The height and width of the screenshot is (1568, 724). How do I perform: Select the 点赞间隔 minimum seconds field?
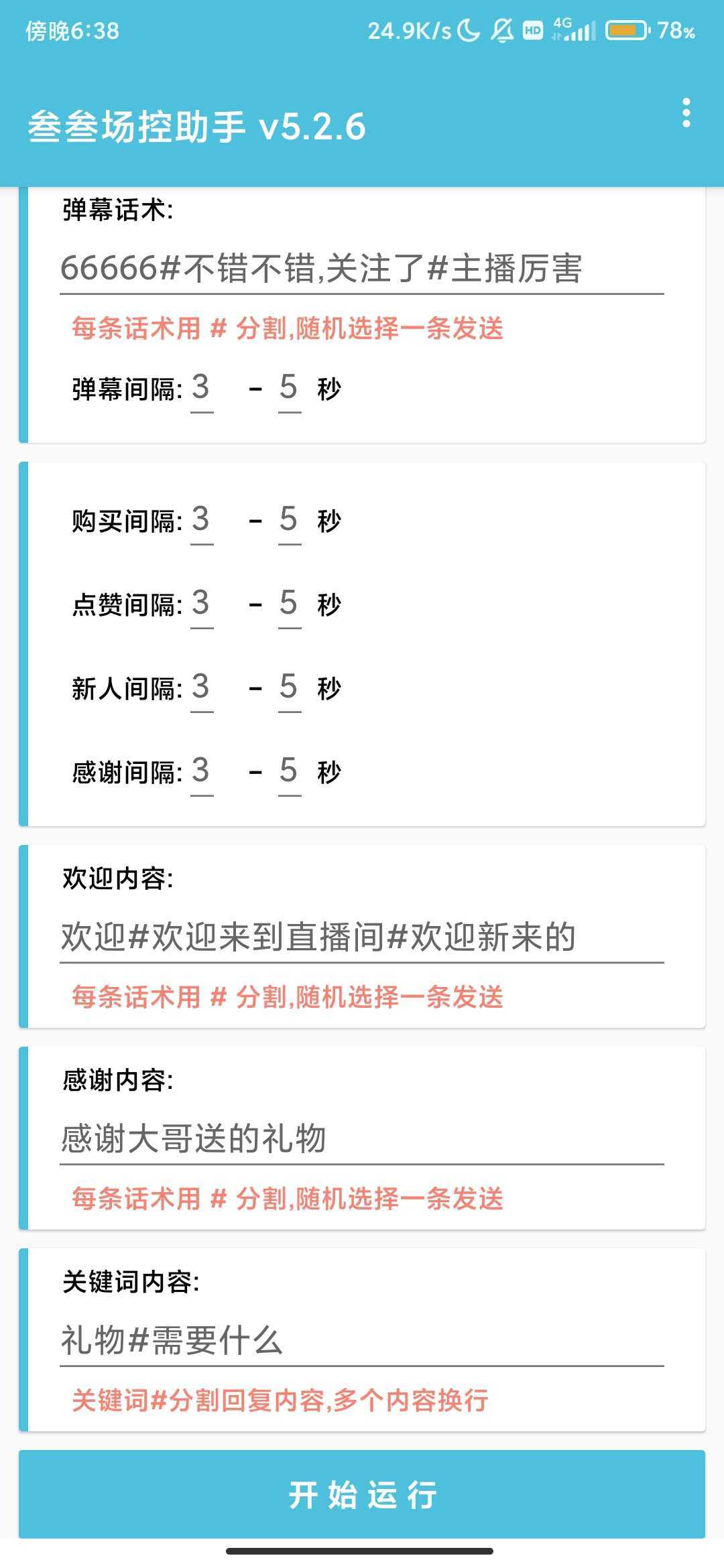click(201, 604)
